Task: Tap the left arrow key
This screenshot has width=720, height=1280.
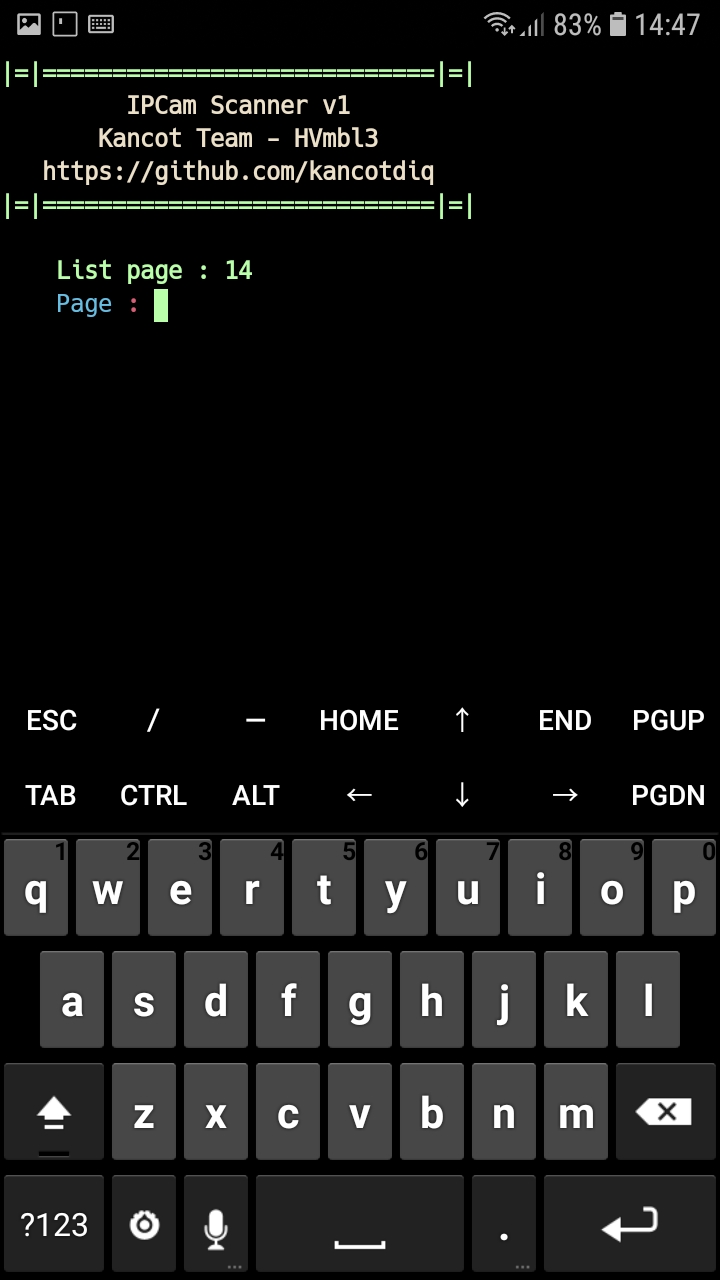Action: tap(359, 795)
